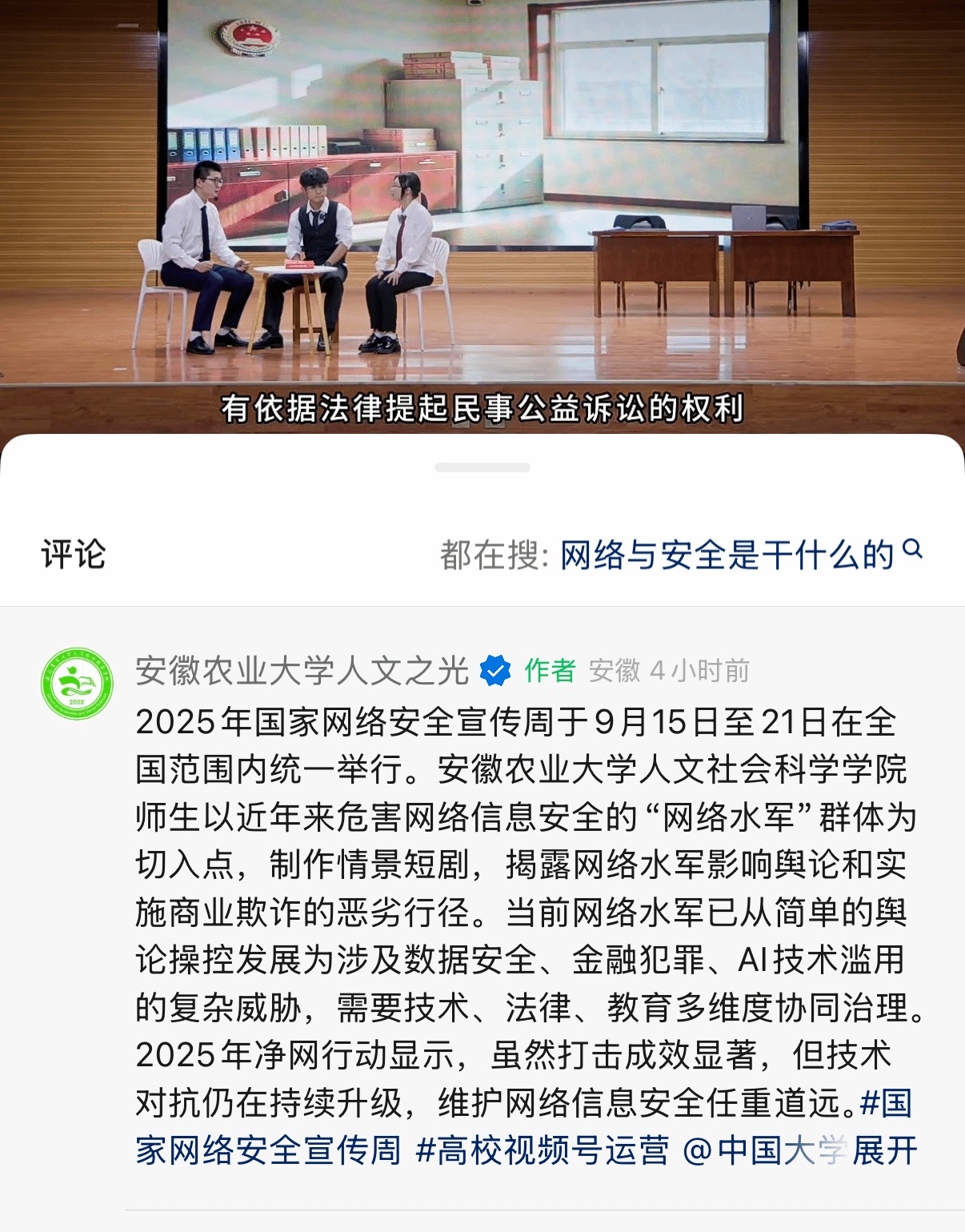Open 安徽农业大学人文之光 profile avatar
965x1232 pixels.
tap(77, 683)
